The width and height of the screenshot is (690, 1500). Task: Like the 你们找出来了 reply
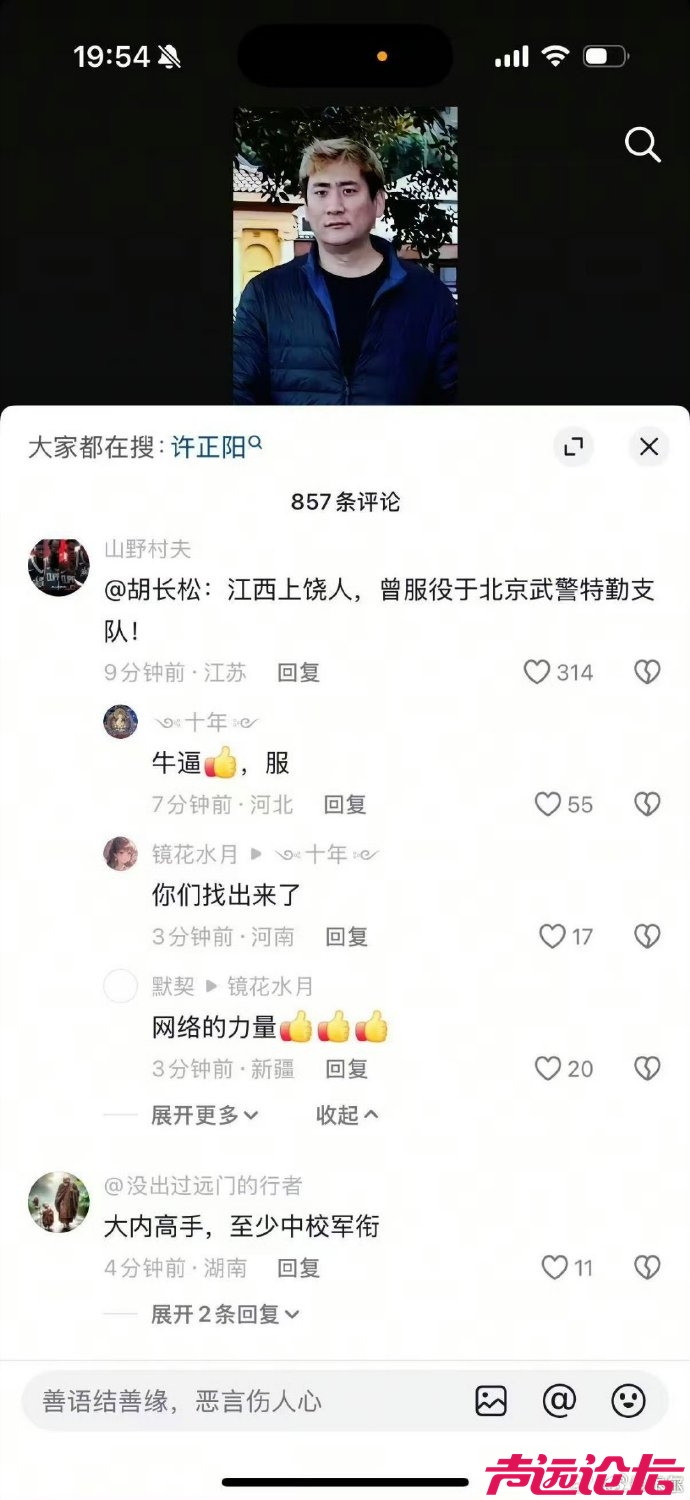(x=552, y=936)
